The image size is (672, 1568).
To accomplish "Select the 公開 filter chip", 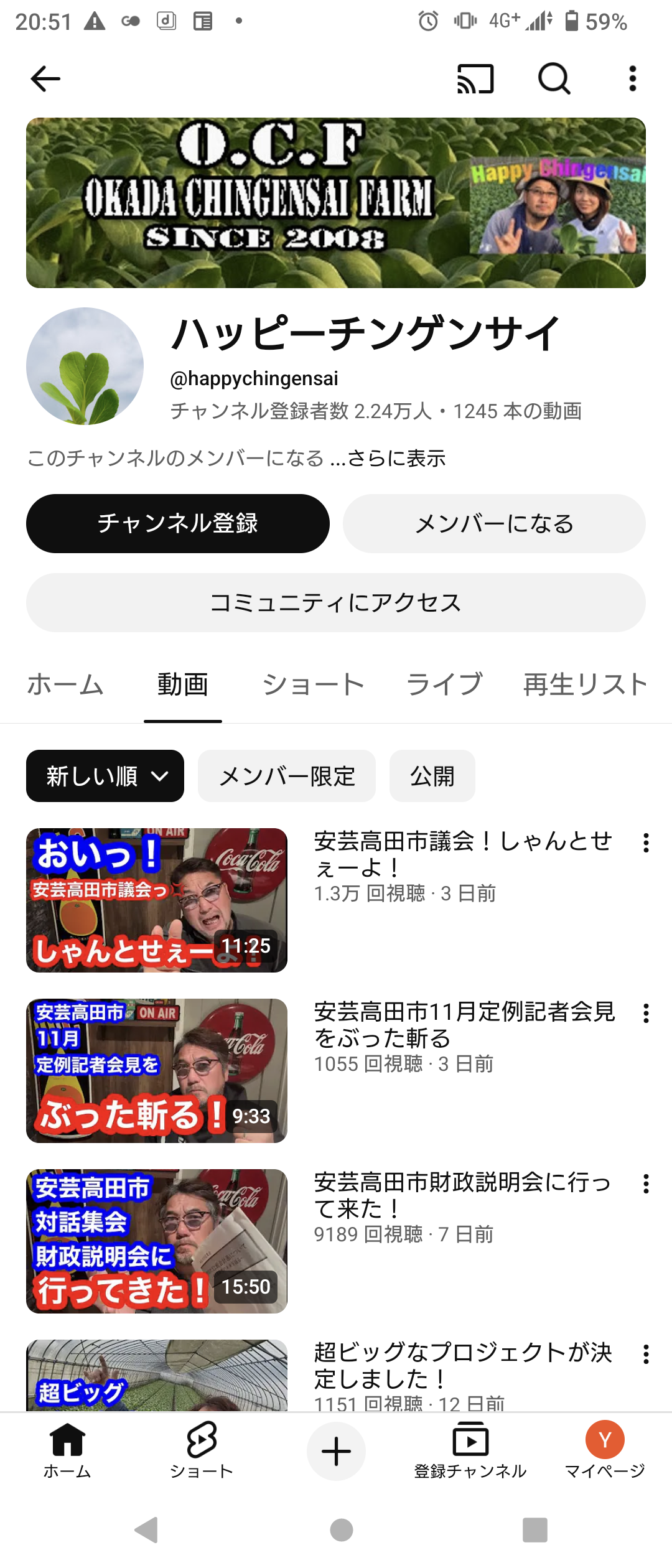I will click(x=432, y=776).
